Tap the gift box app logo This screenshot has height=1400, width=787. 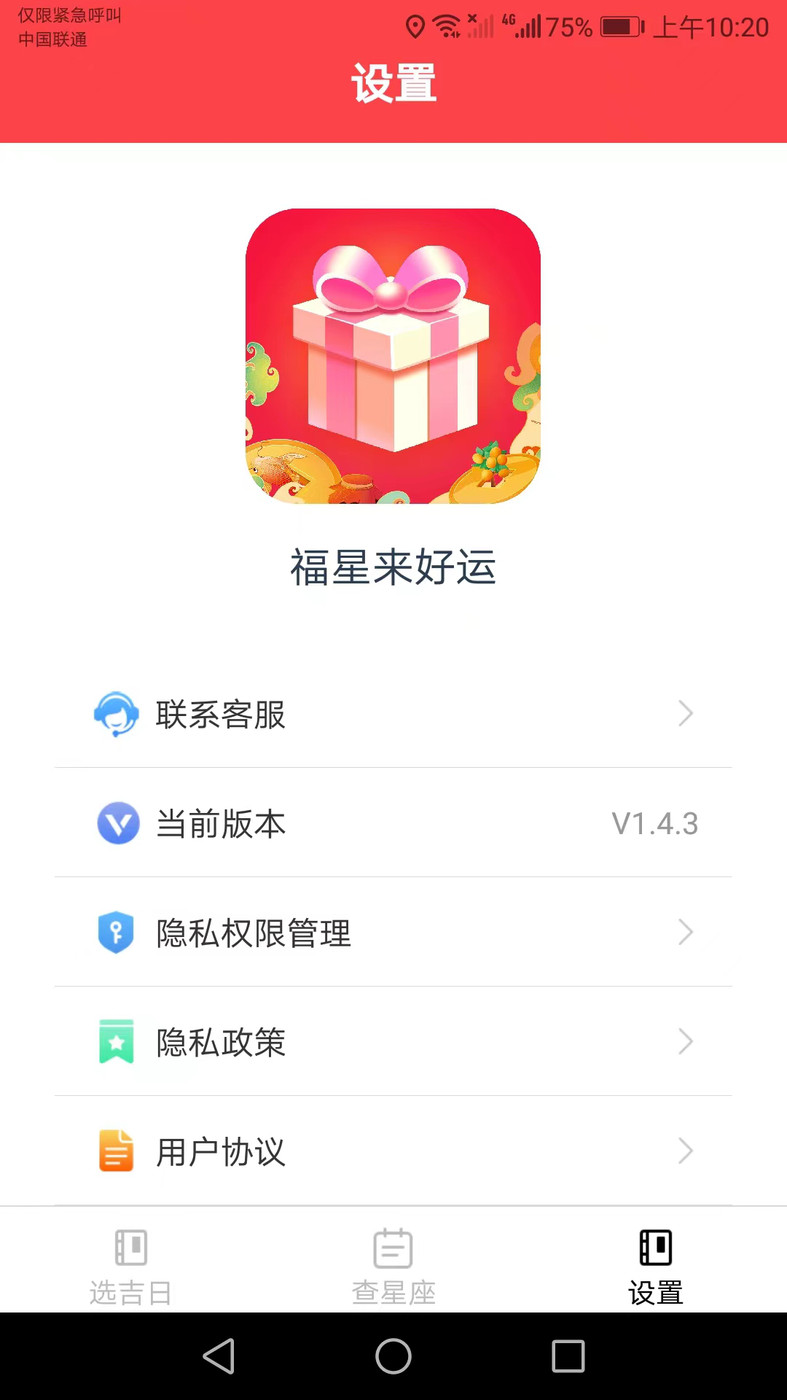tap(393, 355)
